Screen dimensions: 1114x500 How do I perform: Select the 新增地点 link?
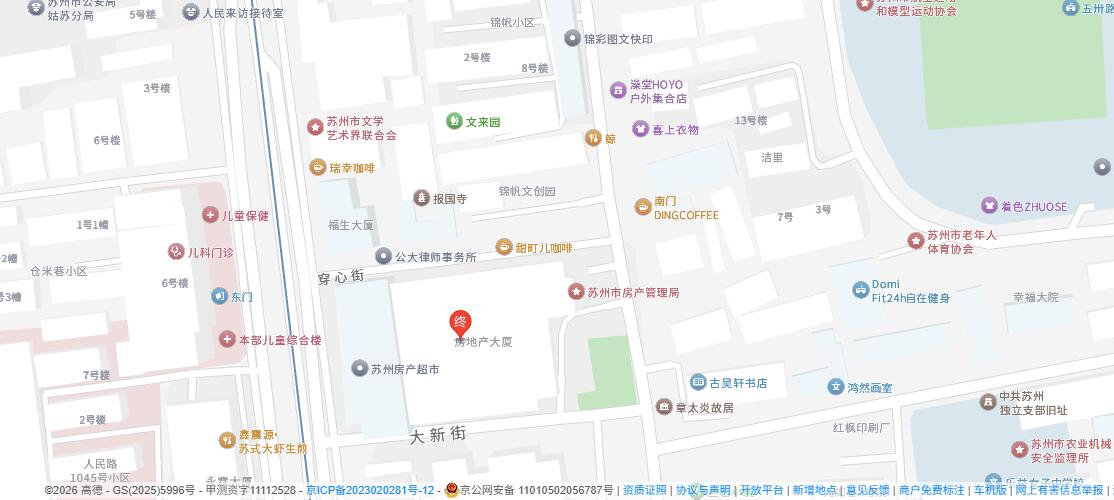click(814, 490)
